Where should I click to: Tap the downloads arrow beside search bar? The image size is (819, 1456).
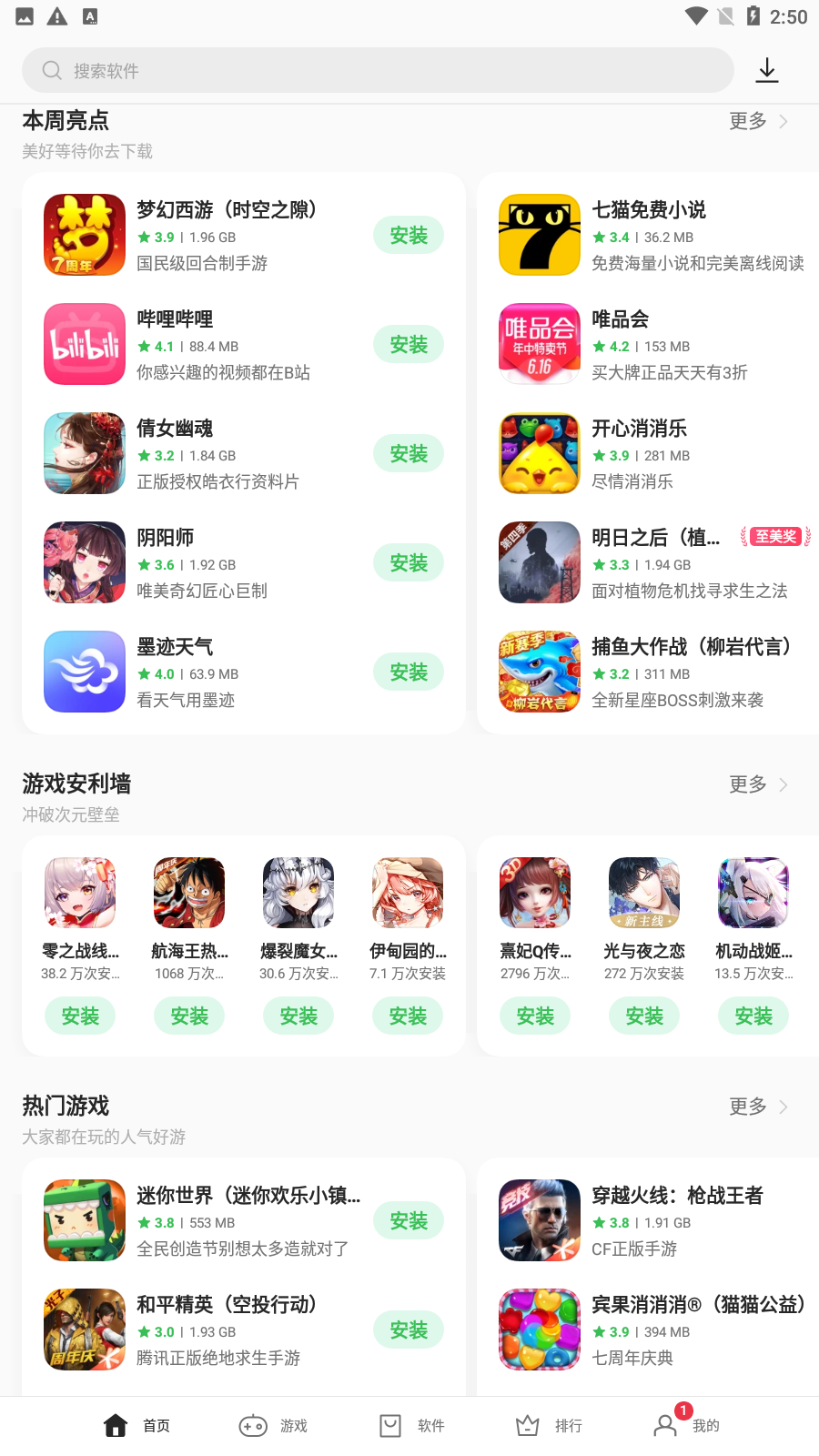tap(767, 69)
